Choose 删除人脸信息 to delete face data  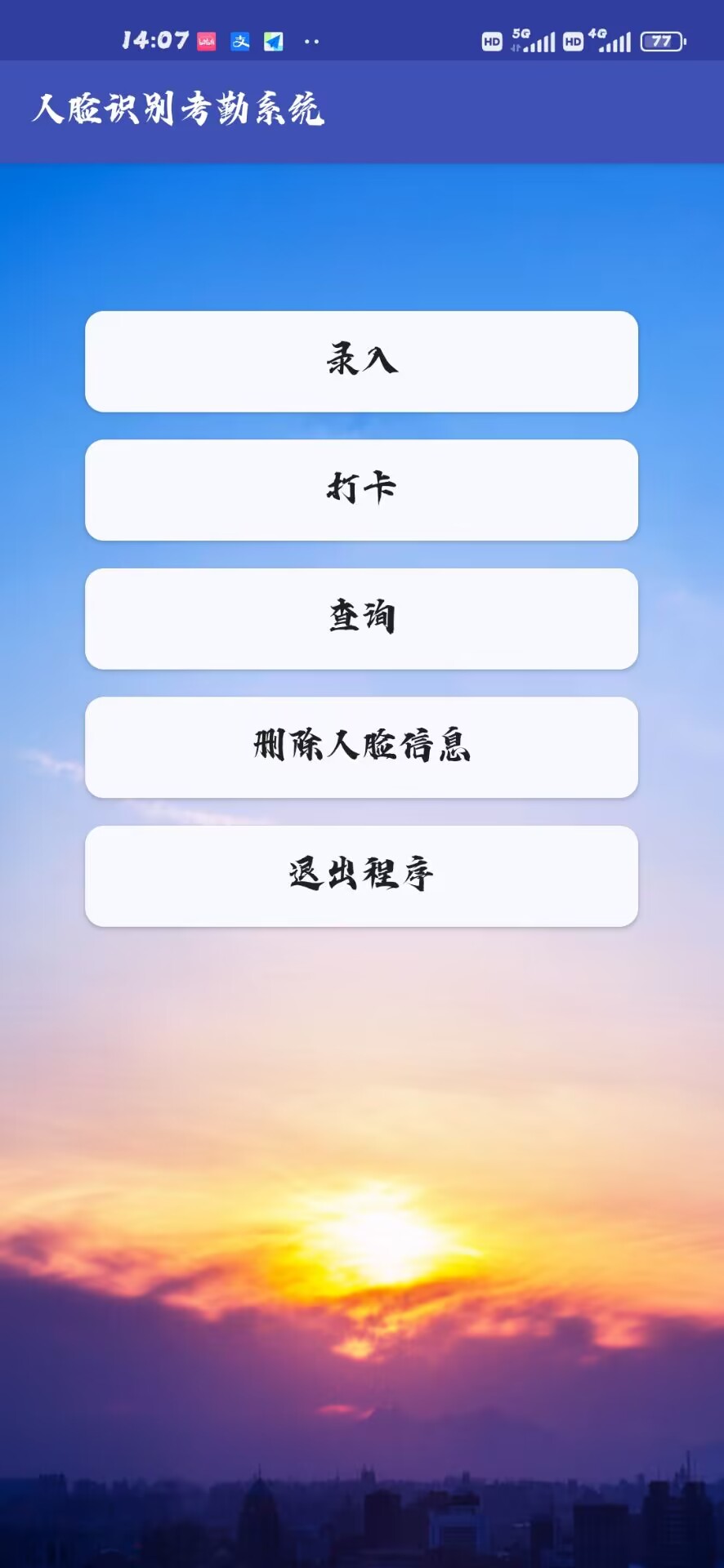pyautogui.click(x=361, y=747)
